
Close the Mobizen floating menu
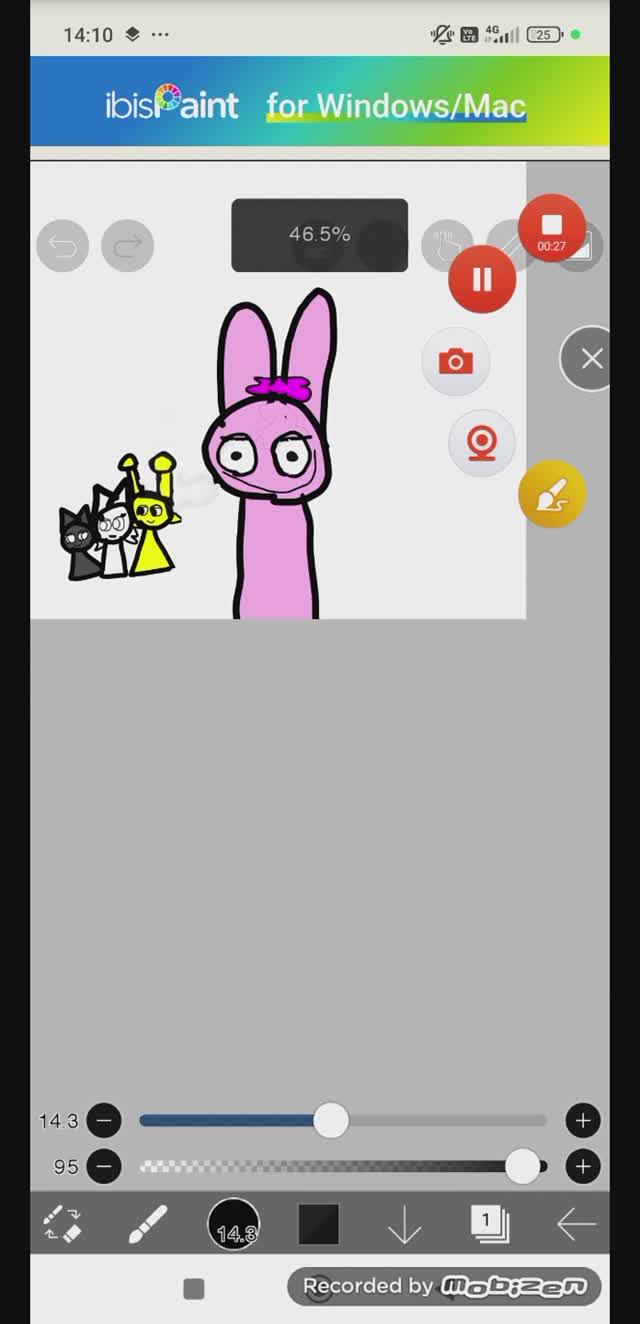point(591,358)
